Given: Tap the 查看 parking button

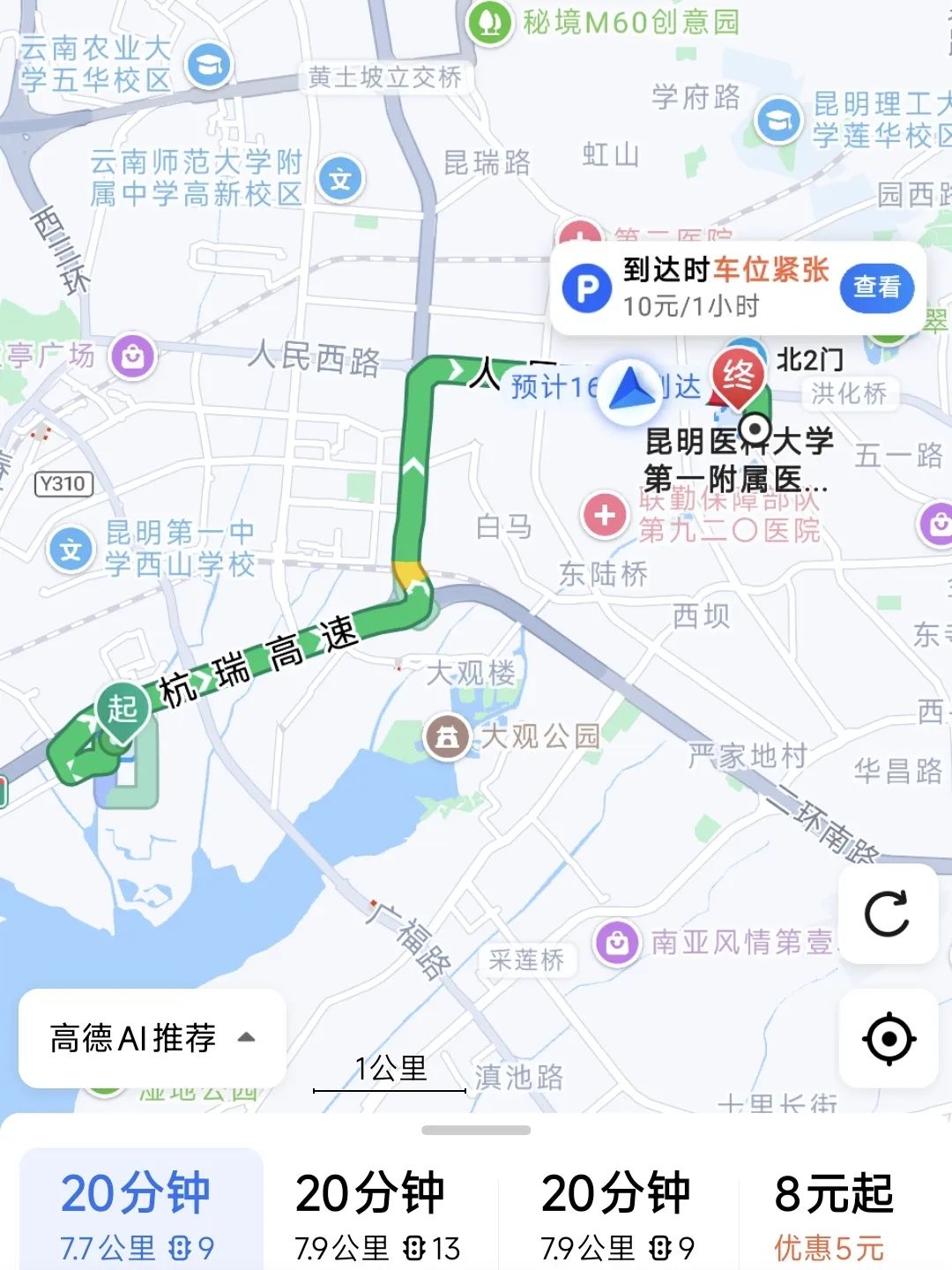Looking at the screenshot, I should pyautogui.click(x=878, y=286).
